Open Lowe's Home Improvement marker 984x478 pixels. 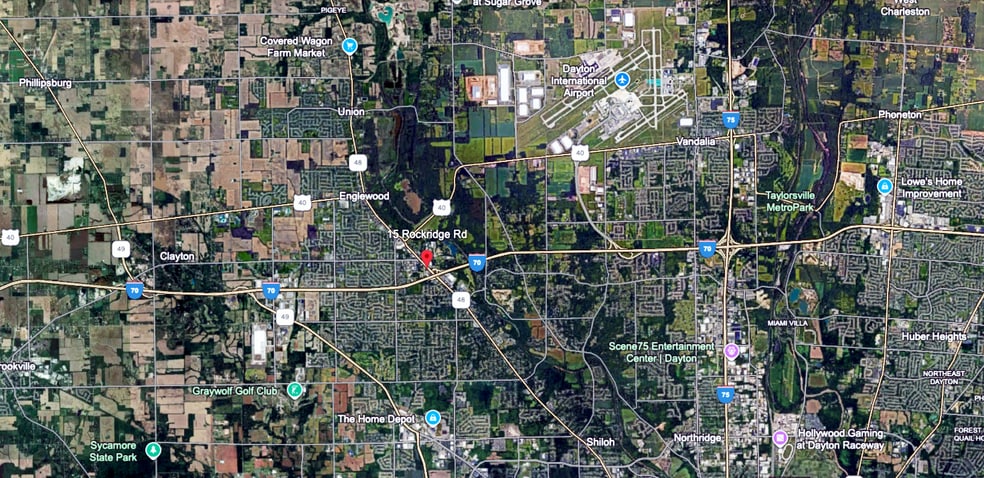click(884, 186)
